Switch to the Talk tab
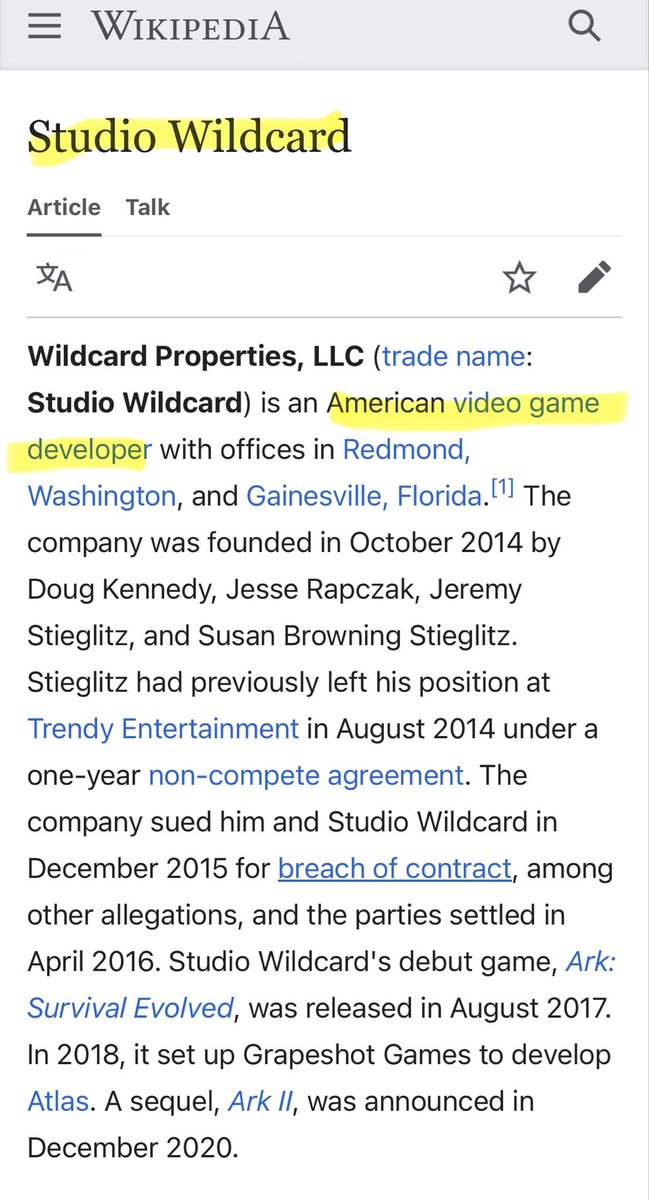This screenshot has width=649, height=1200. [147, 207]
